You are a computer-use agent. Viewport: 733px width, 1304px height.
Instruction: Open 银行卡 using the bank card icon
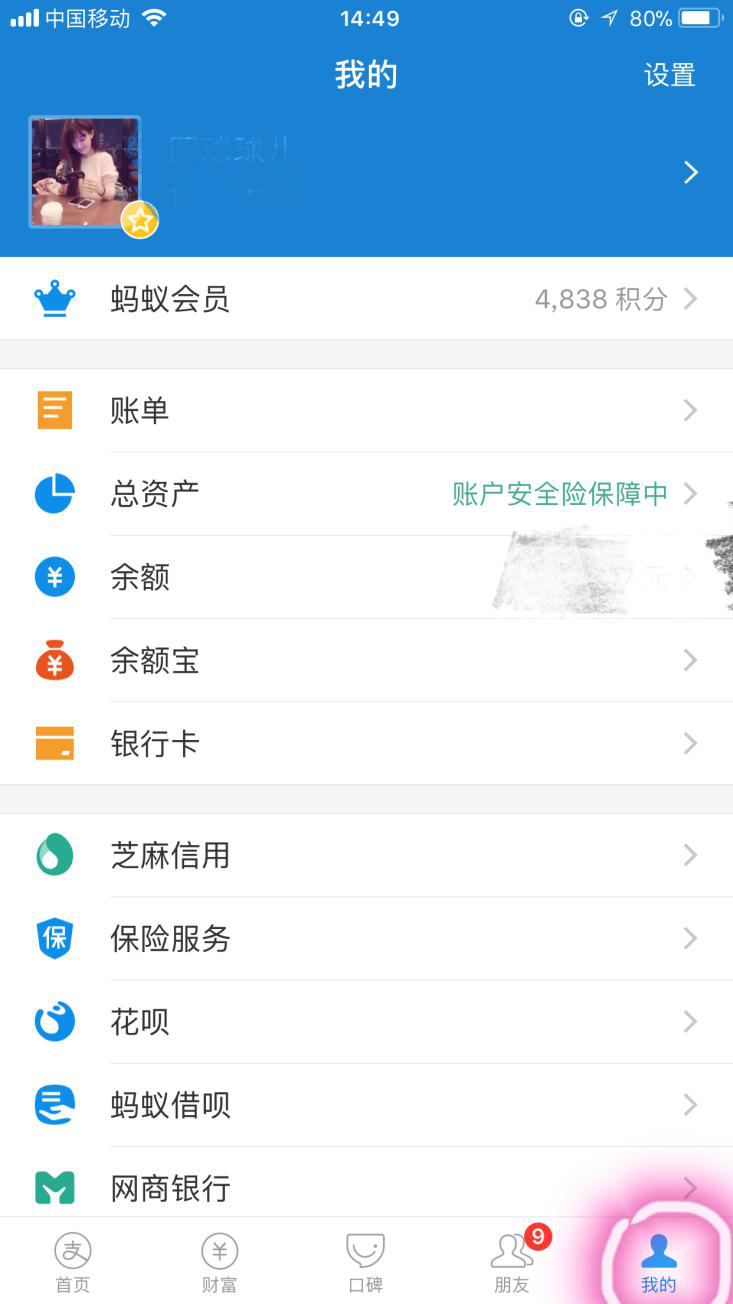coord(55,743)
